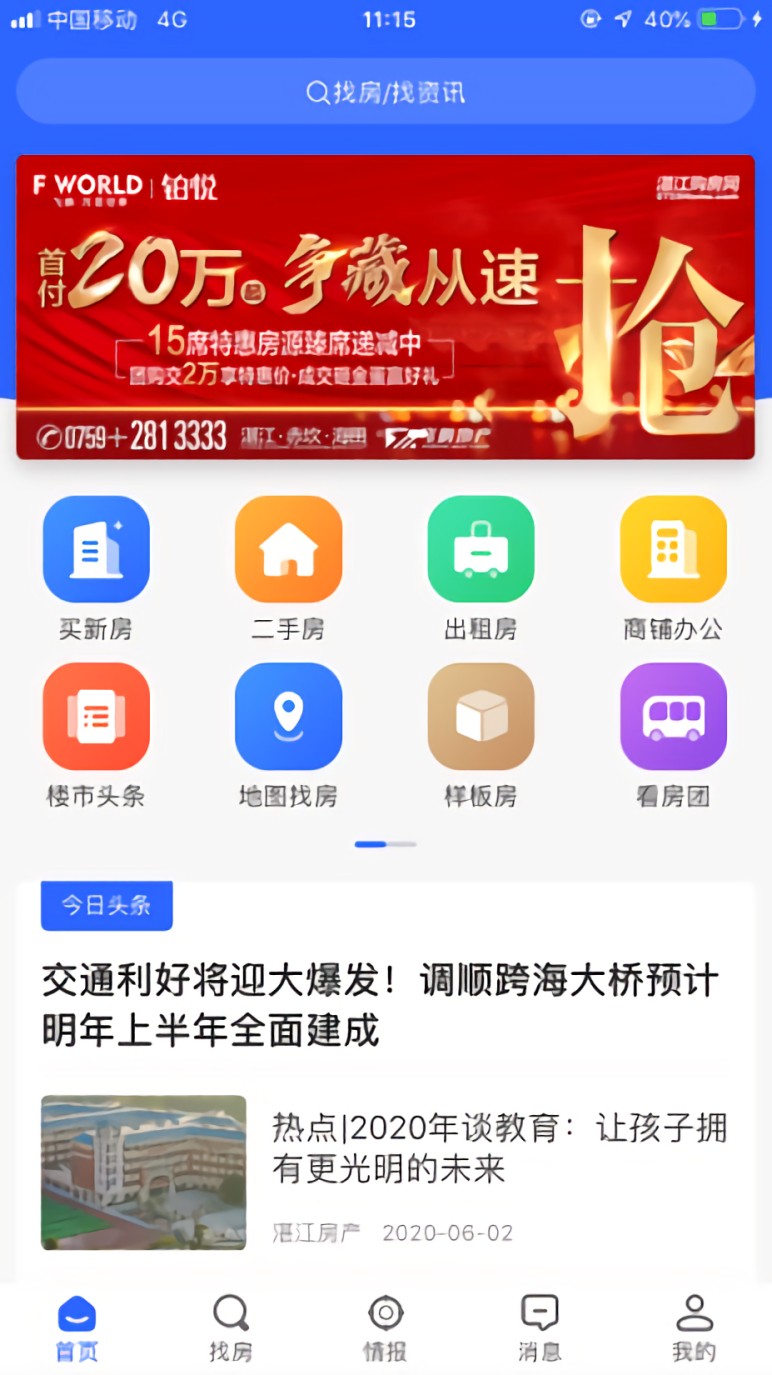Image resolution: width=772 pixels, height=1375 pixels.
Task: Open the 首付20万 promotional banner
Action: click(x=386, y=307)
